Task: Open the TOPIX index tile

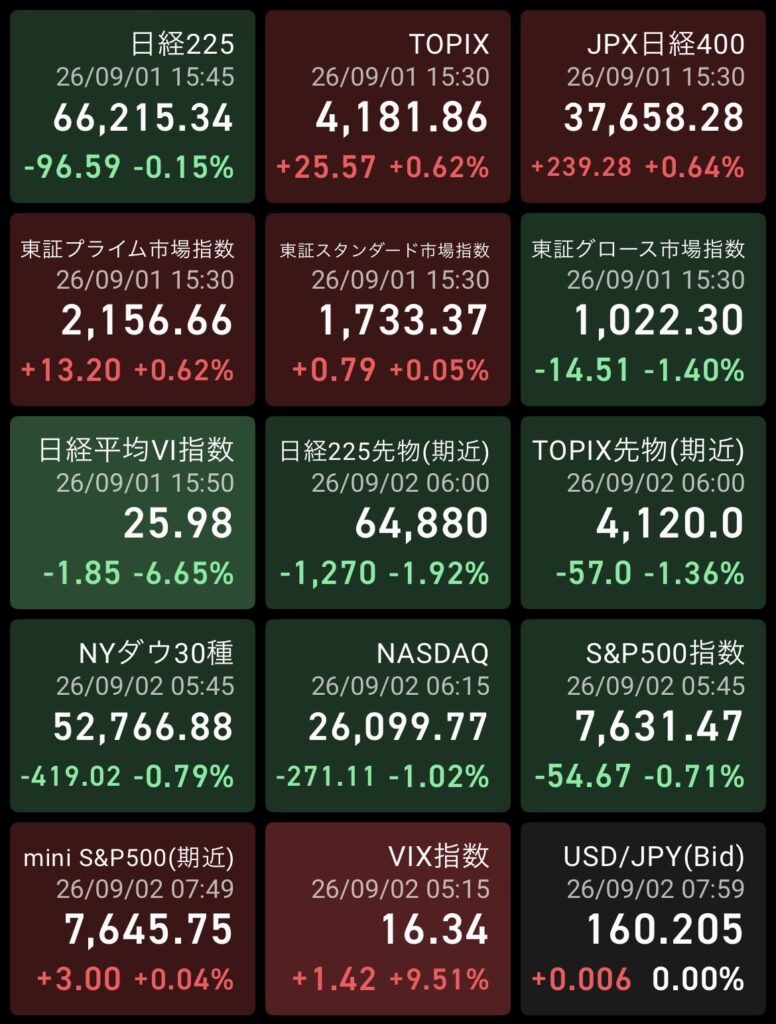Action: [388, 106]
